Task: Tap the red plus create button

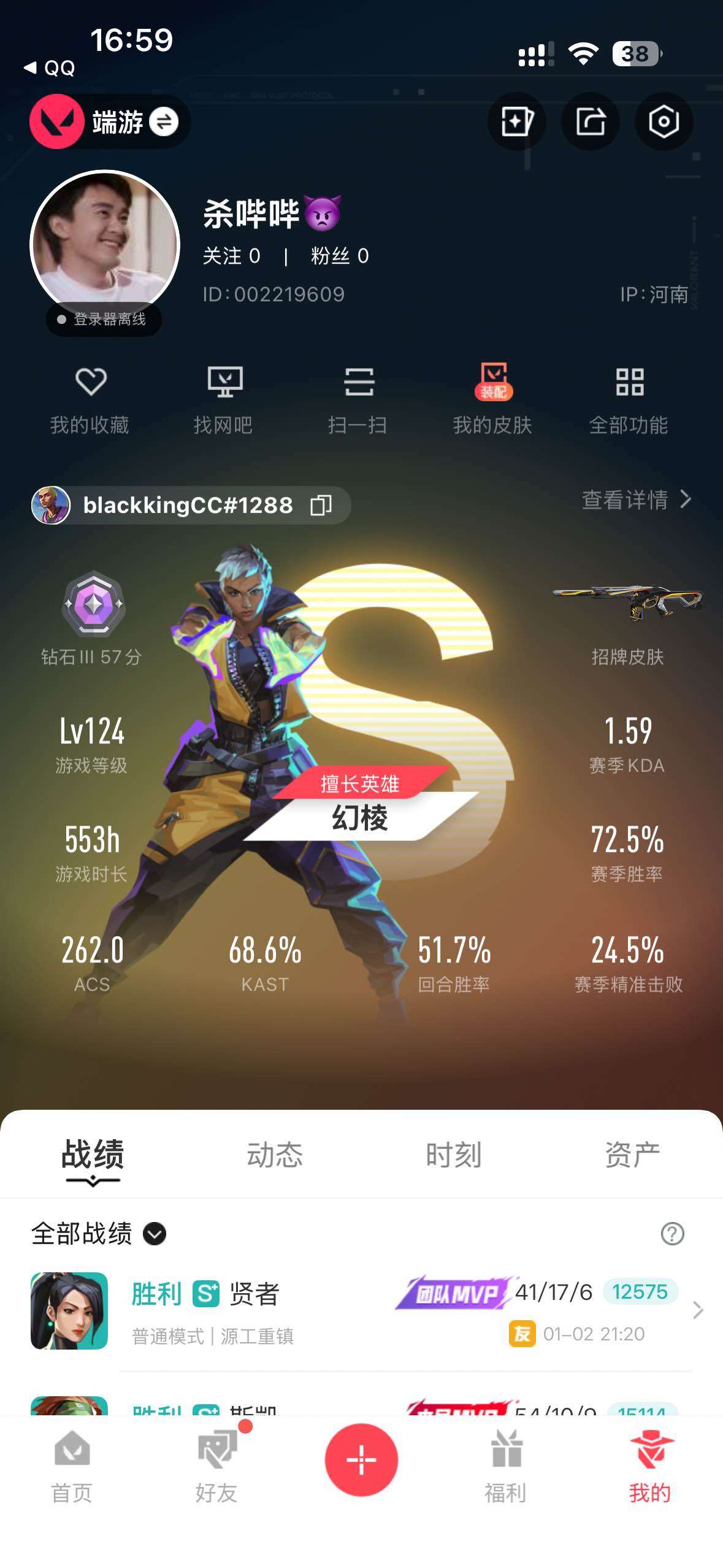Action: point(361,1459)
